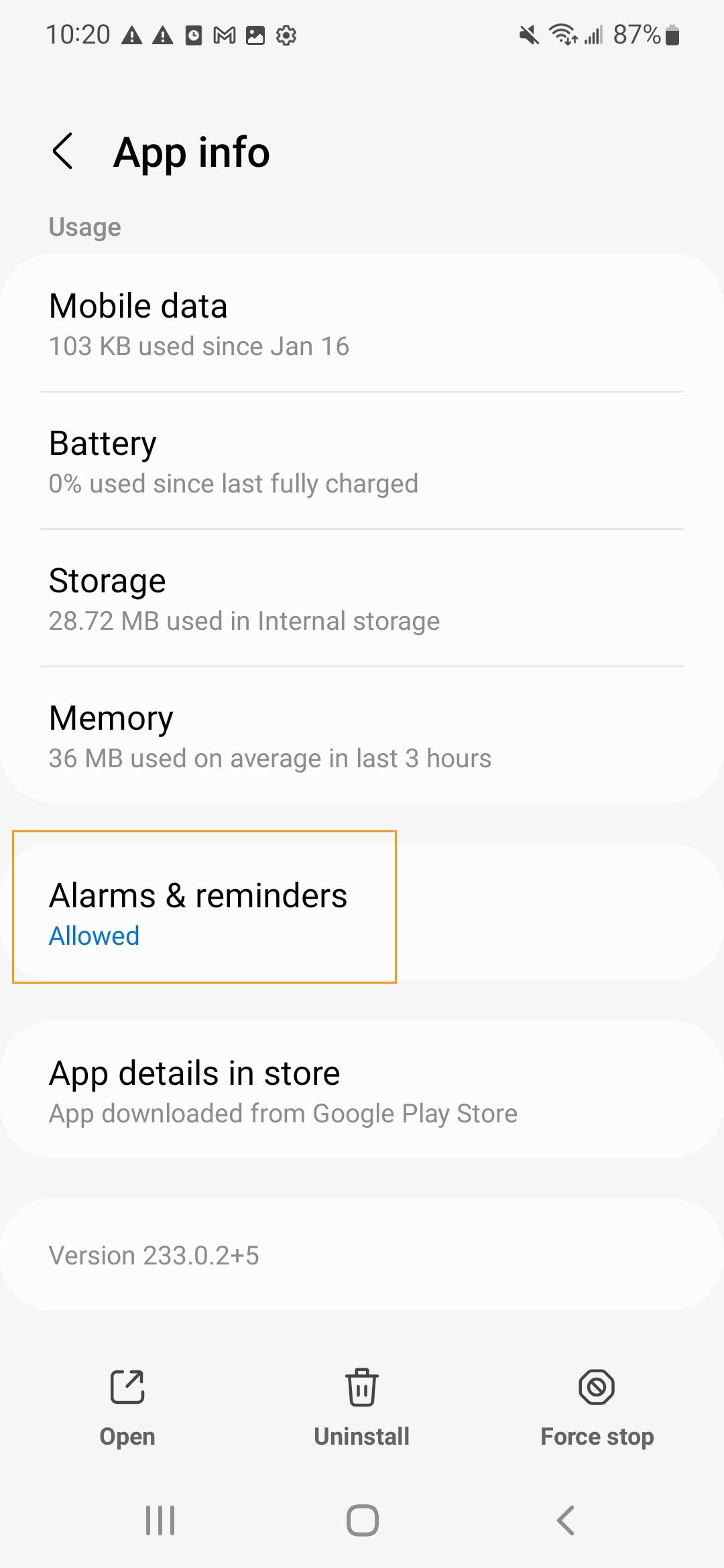The height and width of the screenshot is (1568, 724).
Task: View Memory usage details
Action: 362,736
